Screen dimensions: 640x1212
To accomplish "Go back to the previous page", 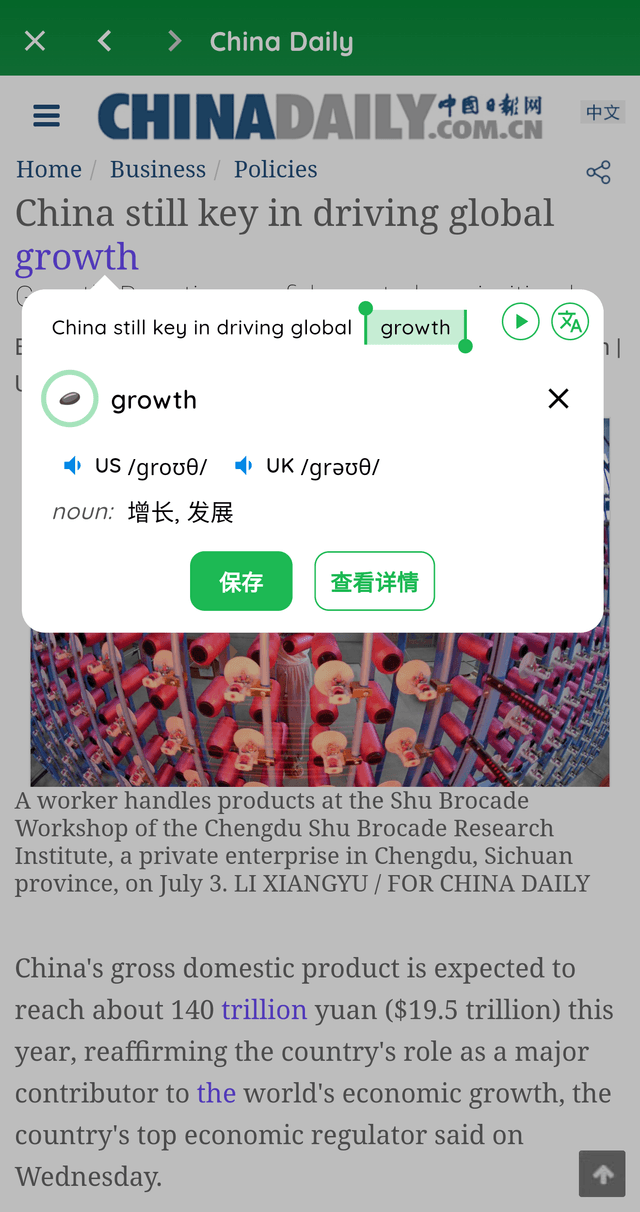I will coord(104,41).
